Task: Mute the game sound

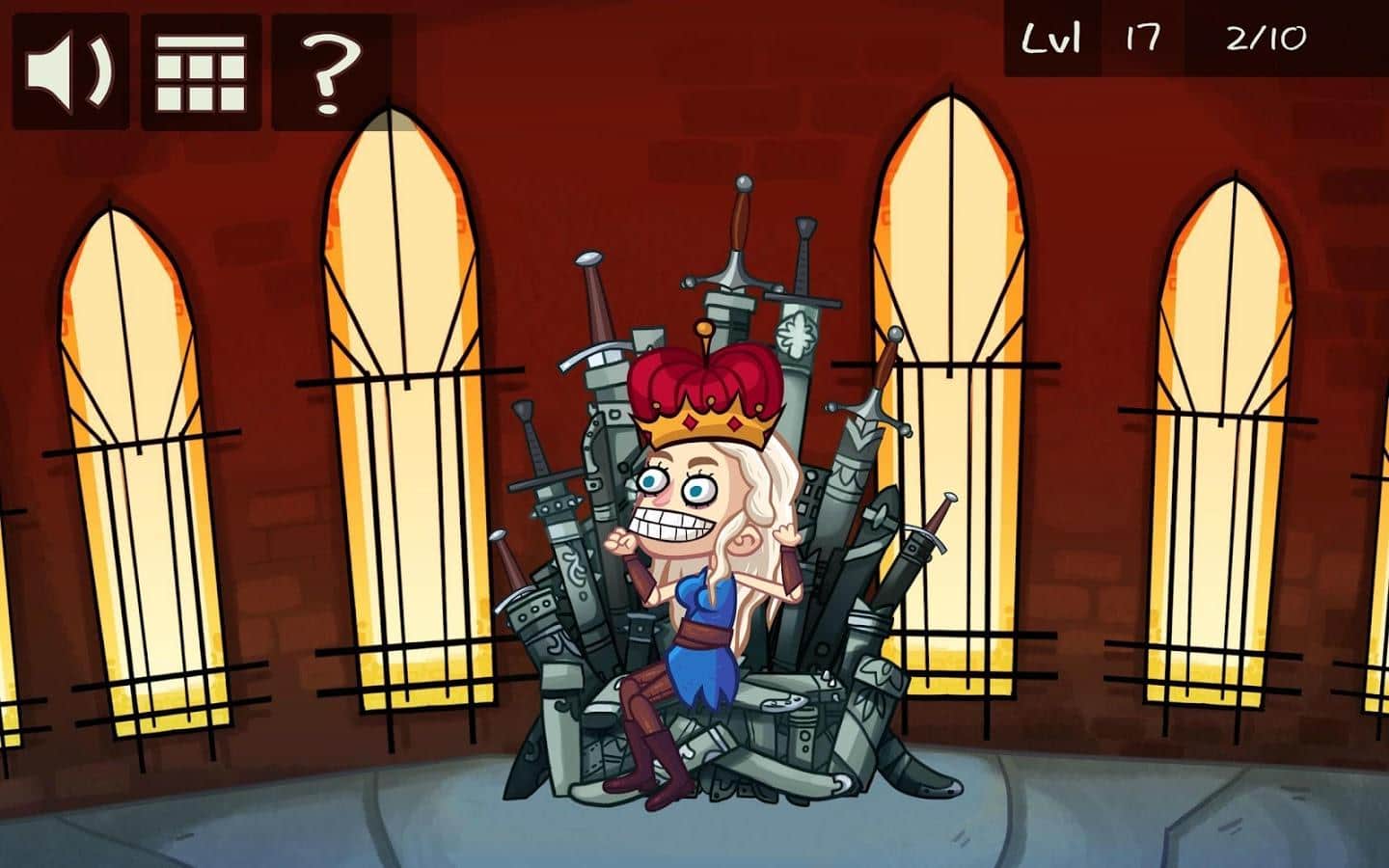Action: pos(70,71)
